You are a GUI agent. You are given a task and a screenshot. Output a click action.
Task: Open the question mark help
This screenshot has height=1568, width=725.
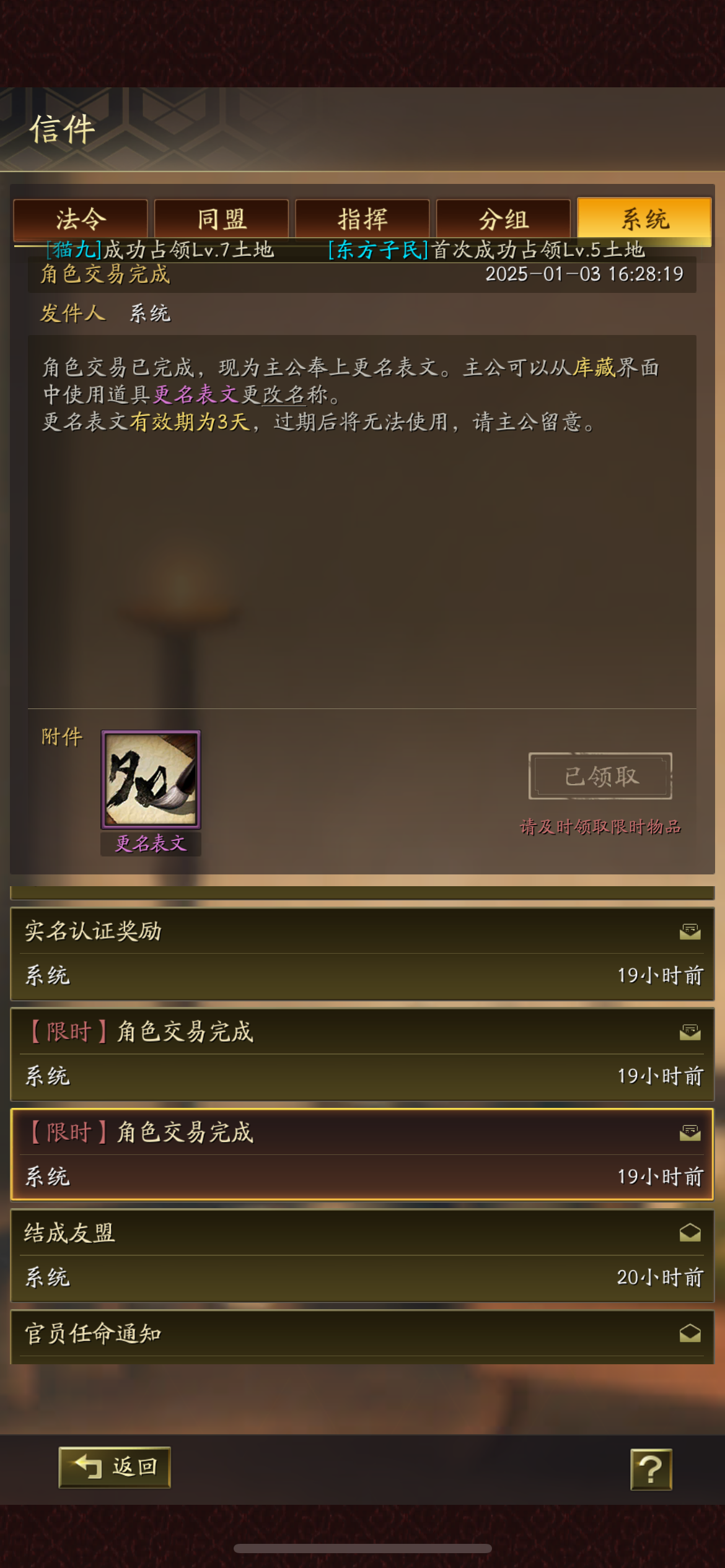[x=651, y=1470]
